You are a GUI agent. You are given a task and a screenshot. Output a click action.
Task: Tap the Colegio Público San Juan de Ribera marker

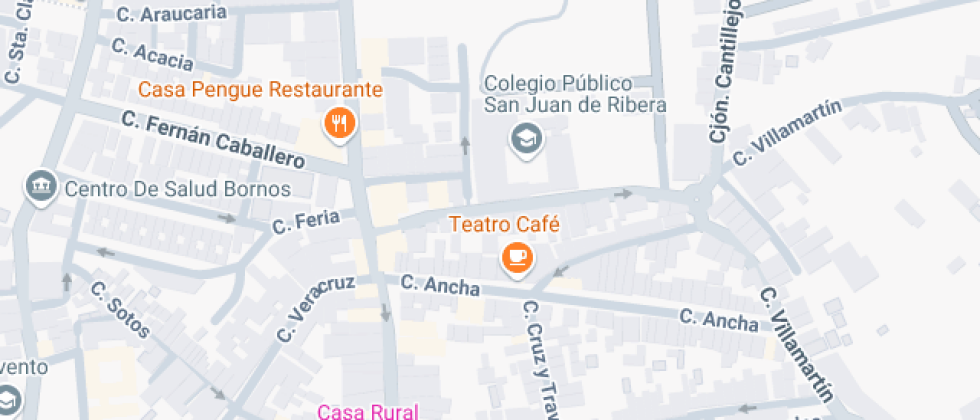(x=524, y=138)
